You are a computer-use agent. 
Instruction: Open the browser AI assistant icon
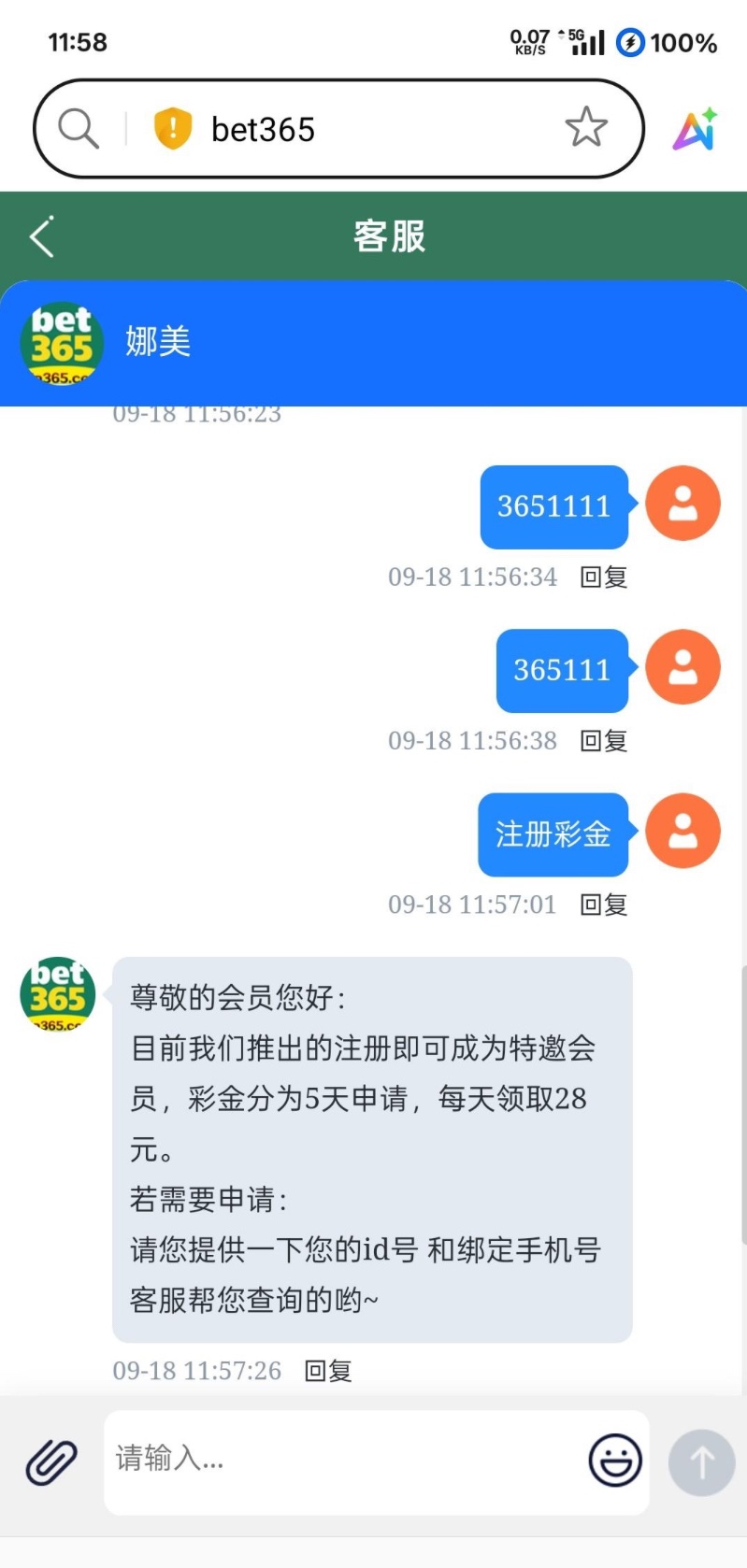coord(695,129)
